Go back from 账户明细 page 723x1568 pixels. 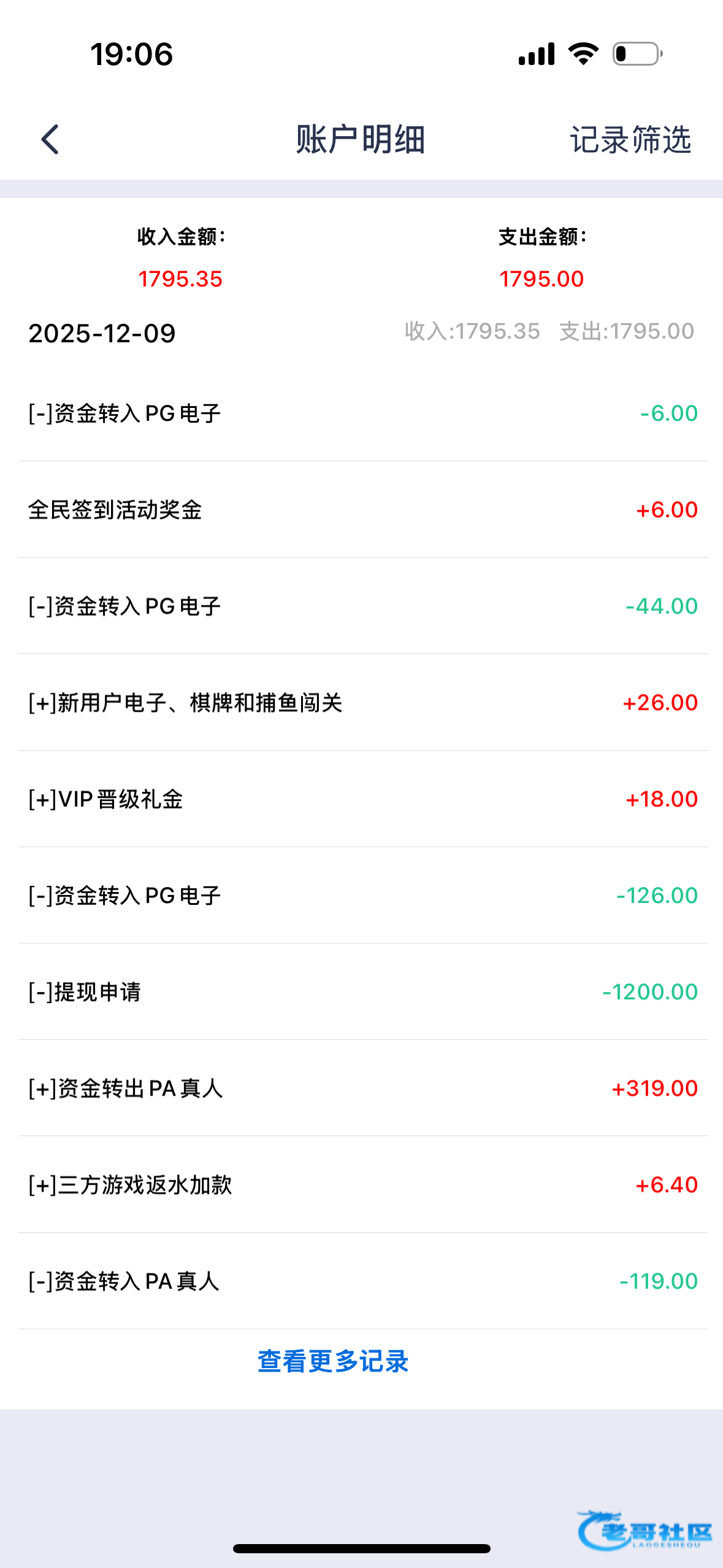tap(50, 139)
